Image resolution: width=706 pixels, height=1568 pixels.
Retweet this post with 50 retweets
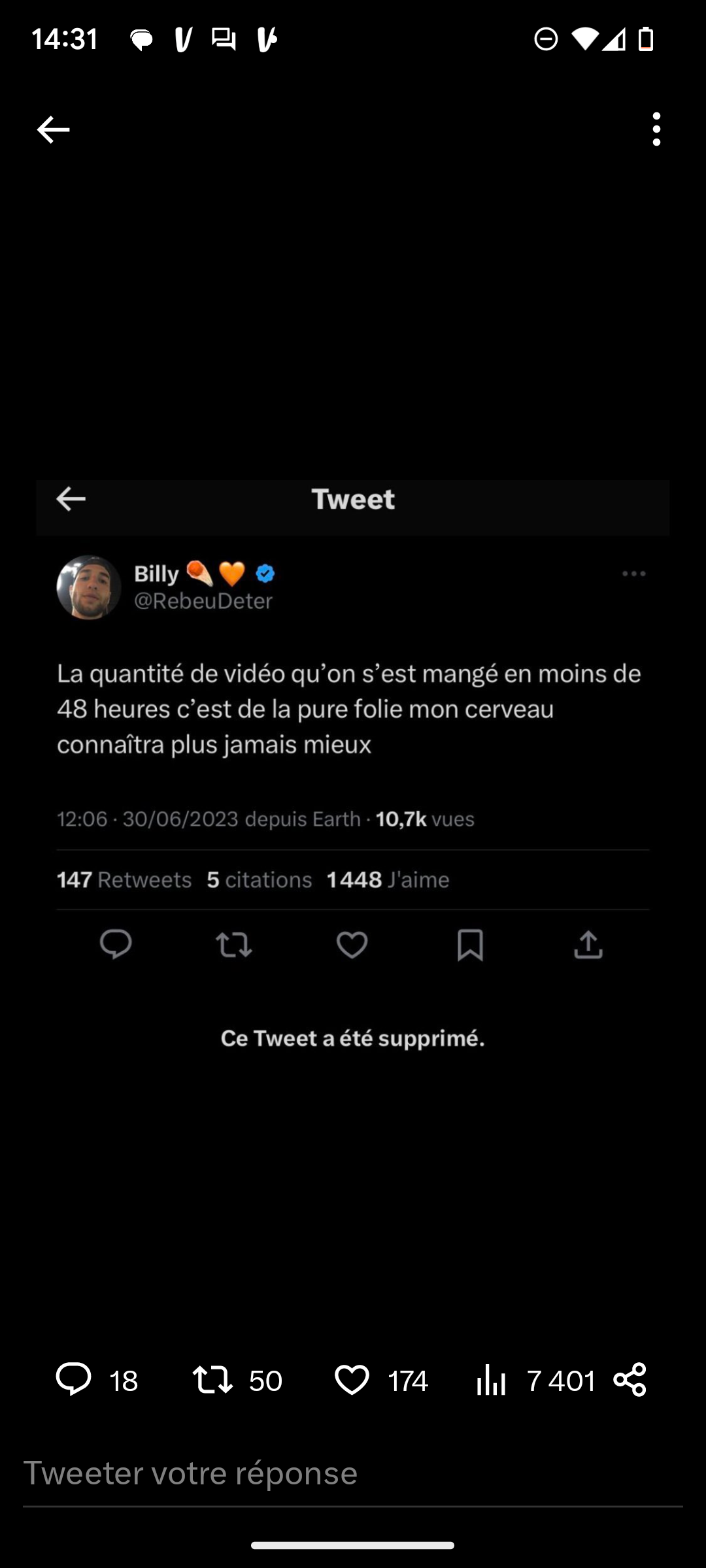click(237, 1380)
